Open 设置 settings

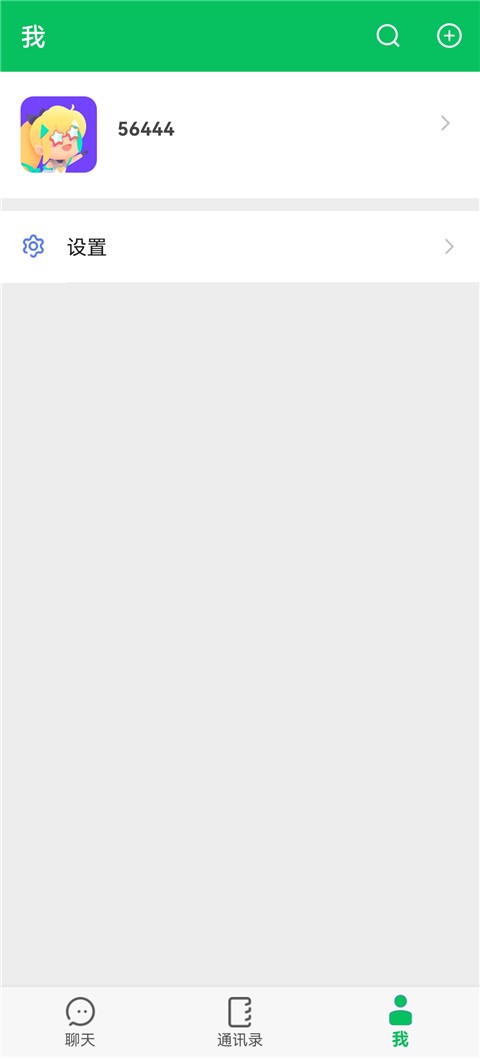(x=240, y=247)
